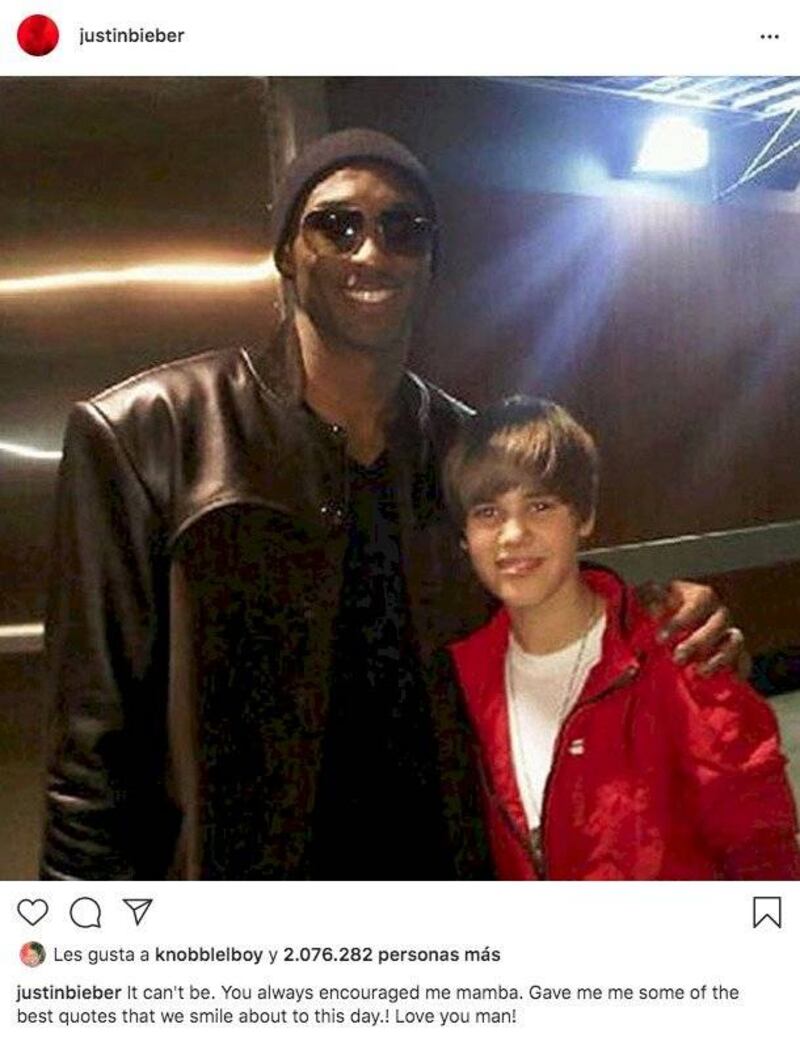Viewport: 800px width, 1037px height.
Task: Save this post with the bookmark icon
Action: pos(766,911)
